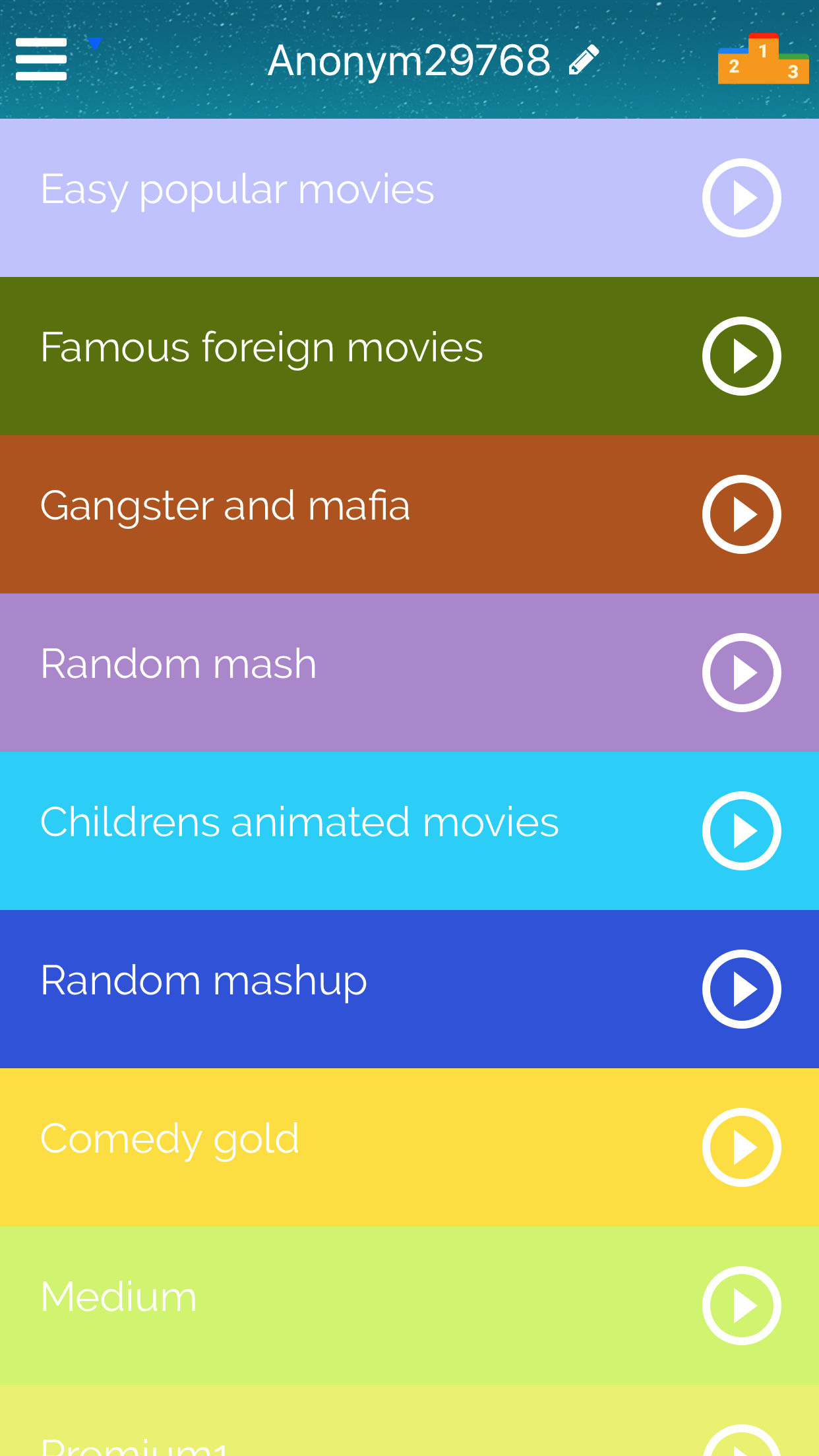Open the Random mash category
This screenshot has width=819, height=1456.
409,673
